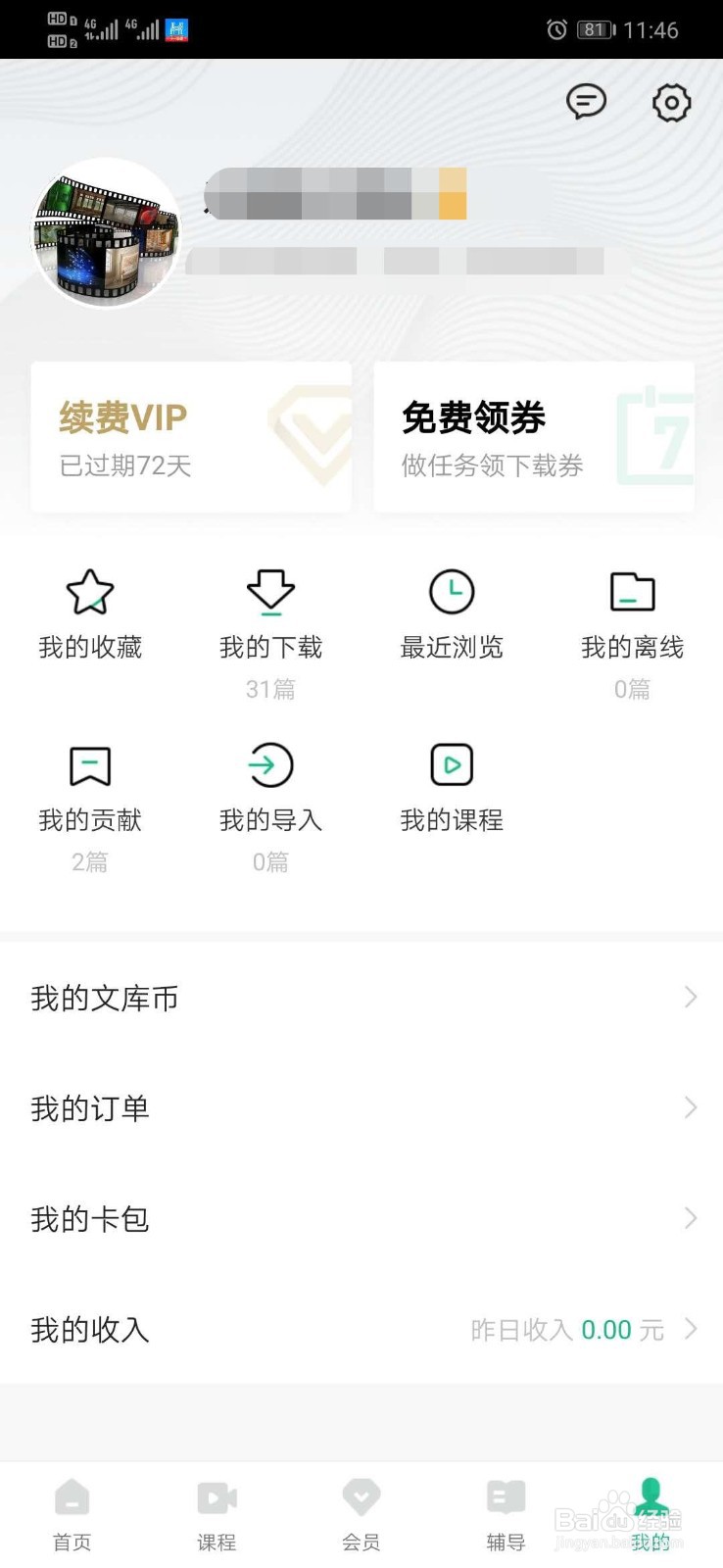Open the 续费VIP renewal card
The image size is (723, 1568).
click(191, 437)
